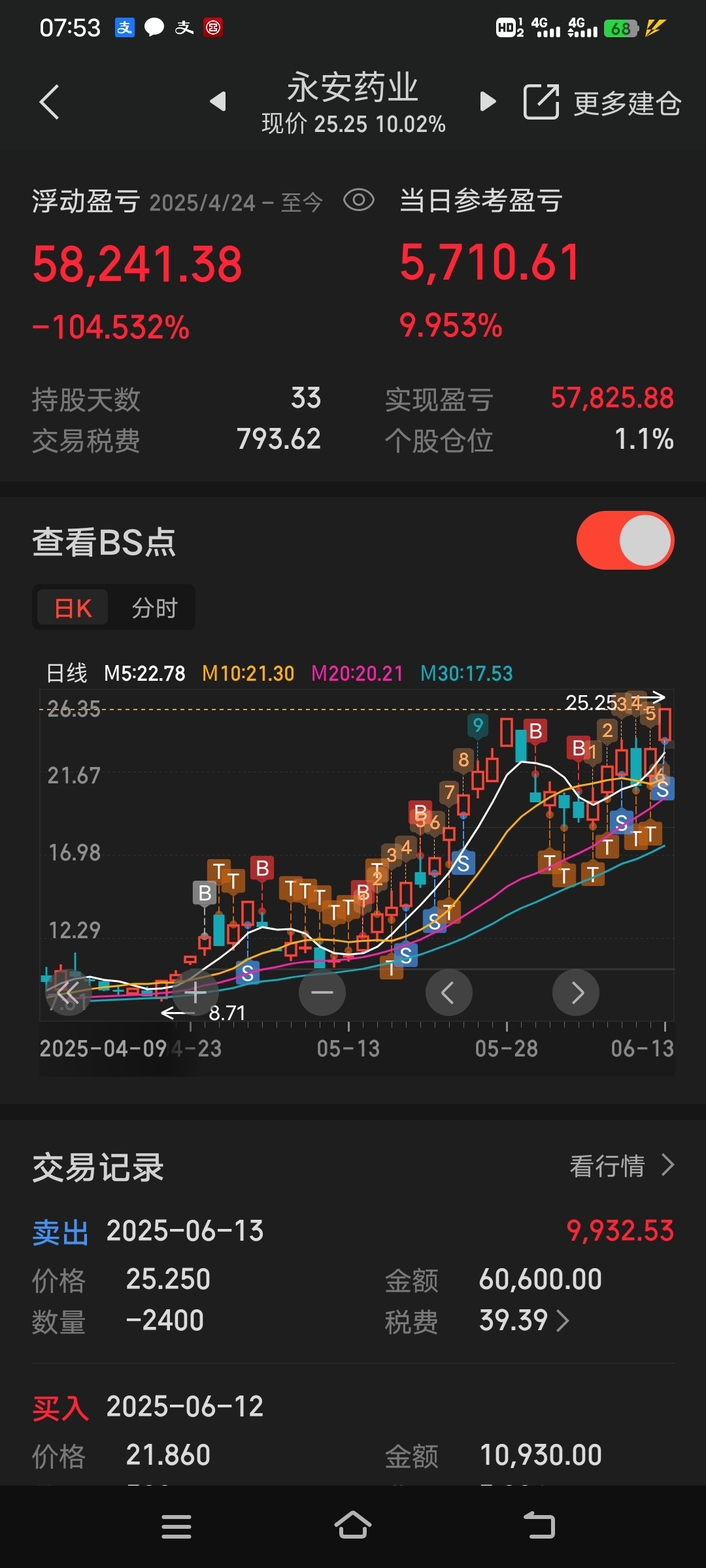Image resolution: width=706 pixels, height=1568 pixels.
Task: Switch to the 分时 chart tab
Action: pyautogui.click(x=154, y=608)
